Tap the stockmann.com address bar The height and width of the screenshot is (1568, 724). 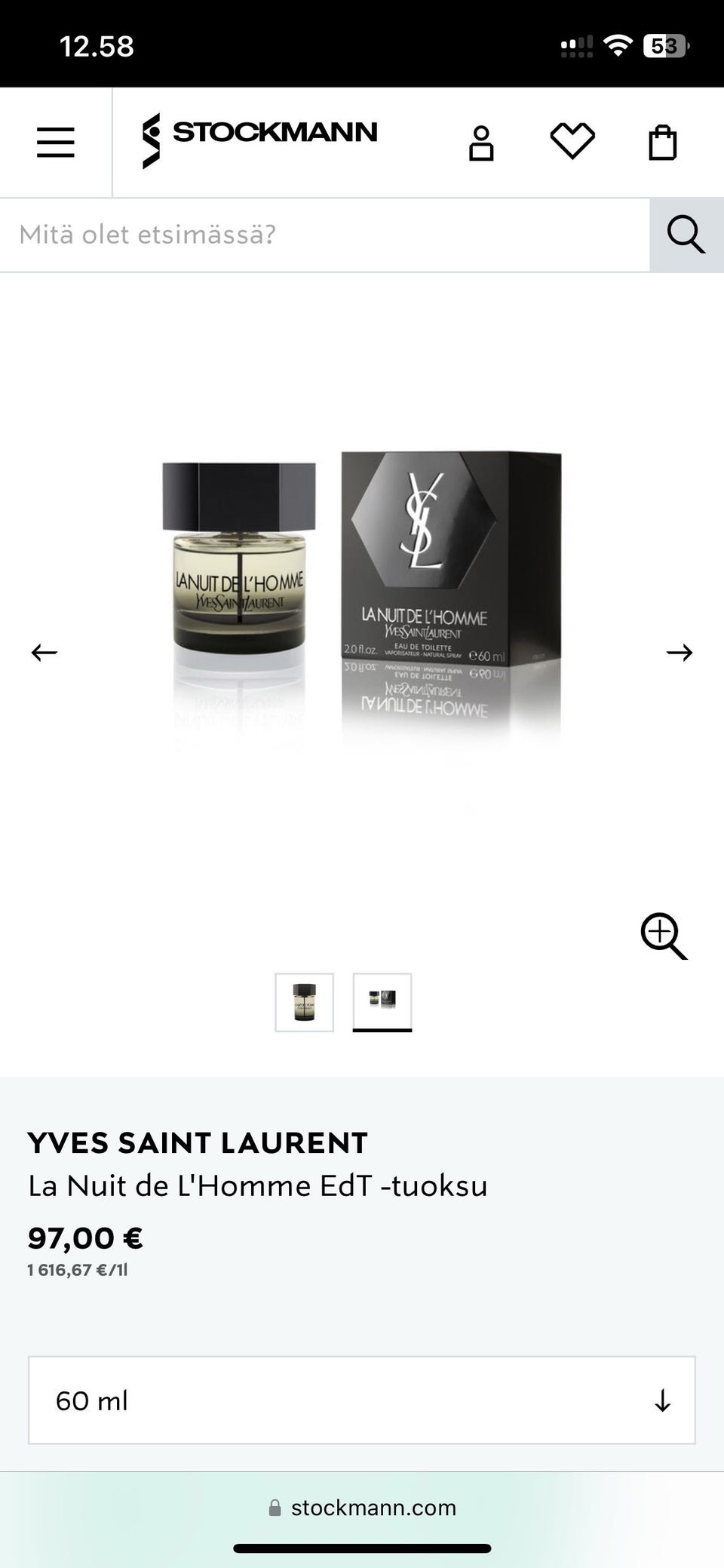coord(362,1508)
